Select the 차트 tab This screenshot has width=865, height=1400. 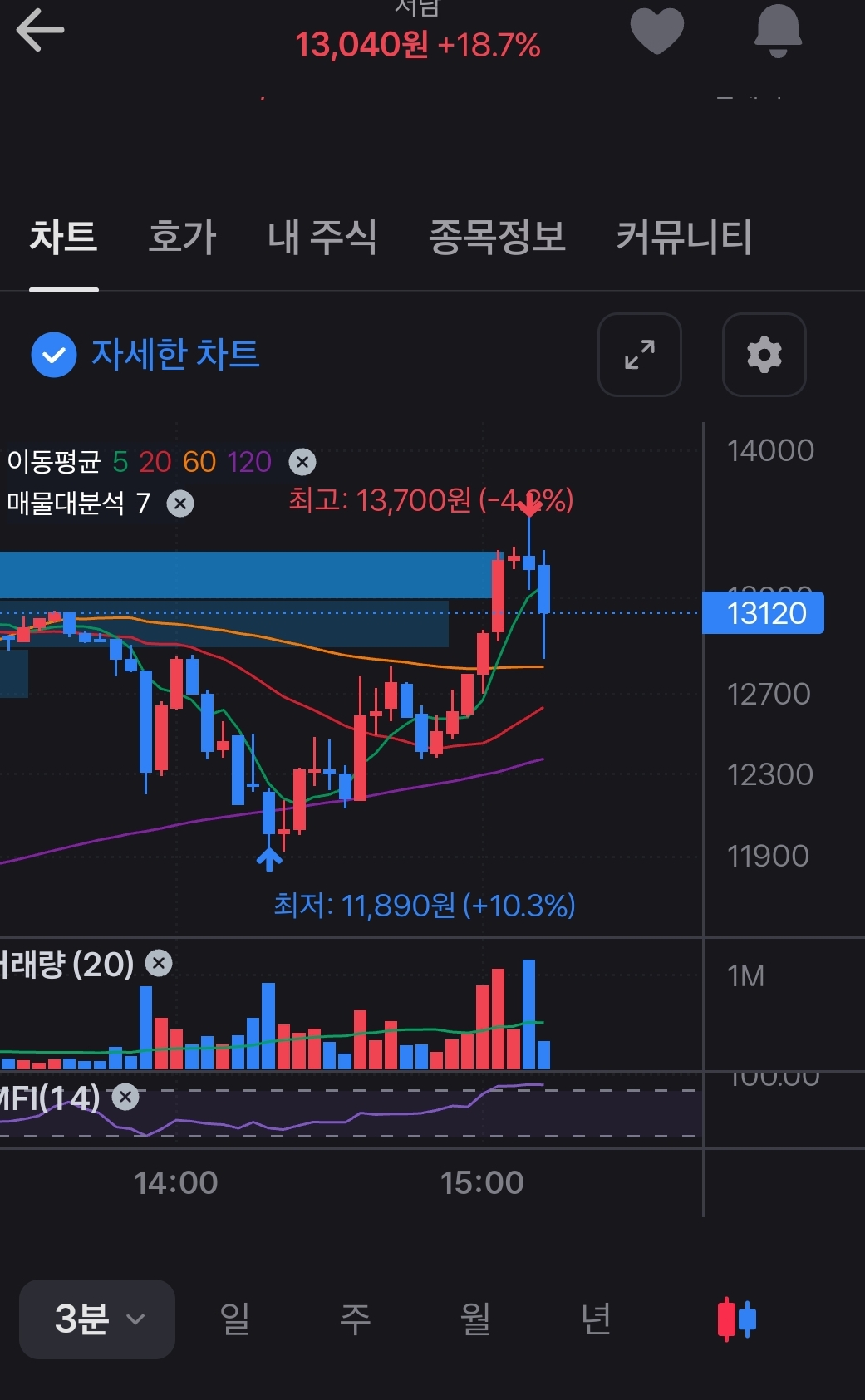(x=64, y=238)
